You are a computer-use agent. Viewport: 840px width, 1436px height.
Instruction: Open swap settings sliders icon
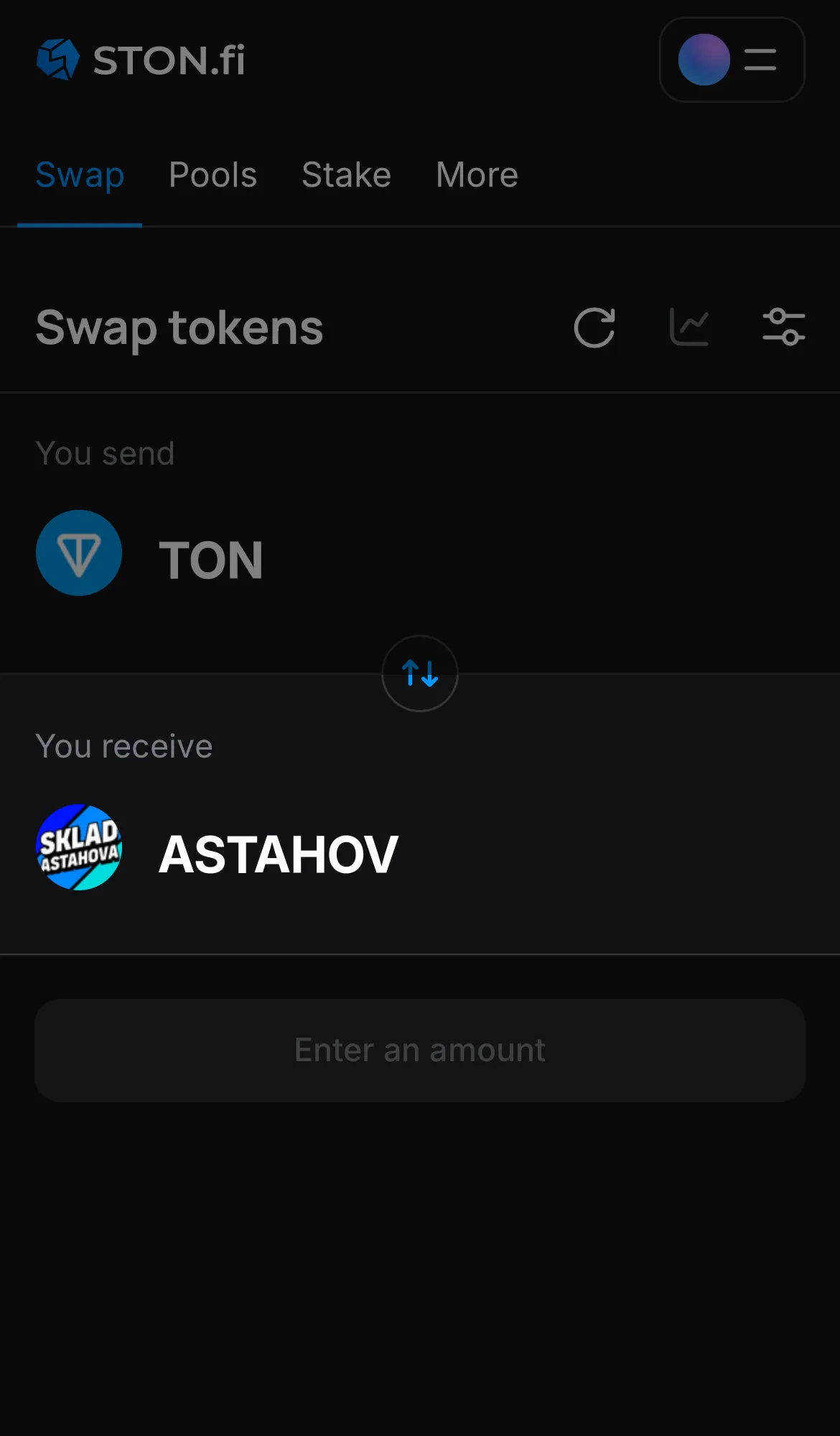click(784, 327)
